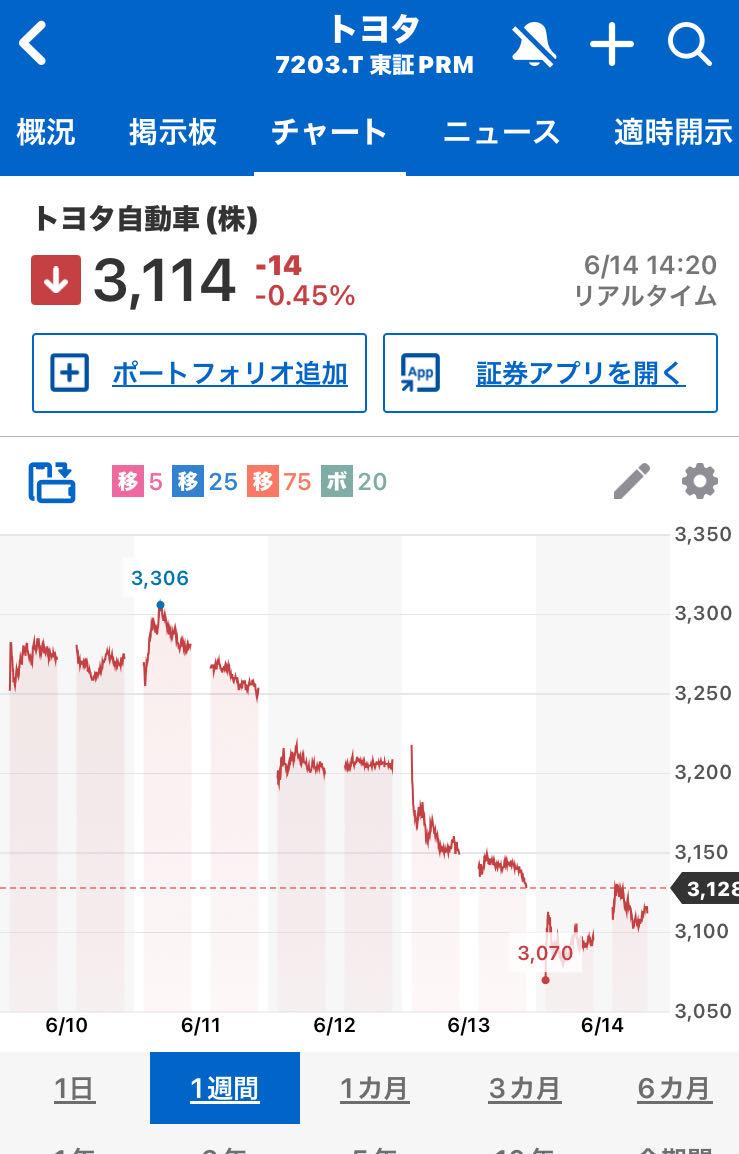Tap ポートフォリオ追加 button

[x=199, y=373]
